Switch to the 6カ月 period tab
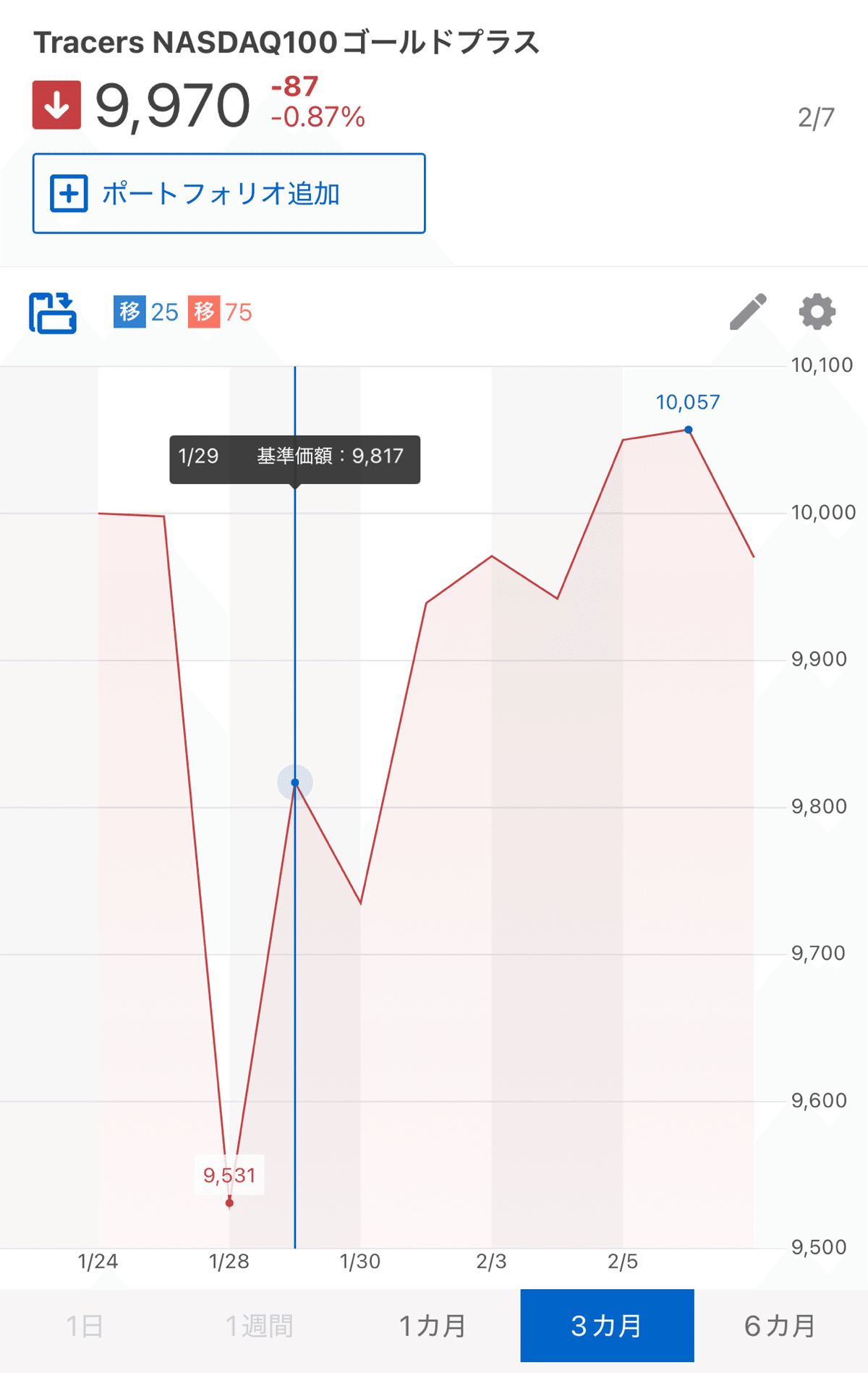Image resolution: width=868 pixels, height=1373 pixels. pos(778,1327)
